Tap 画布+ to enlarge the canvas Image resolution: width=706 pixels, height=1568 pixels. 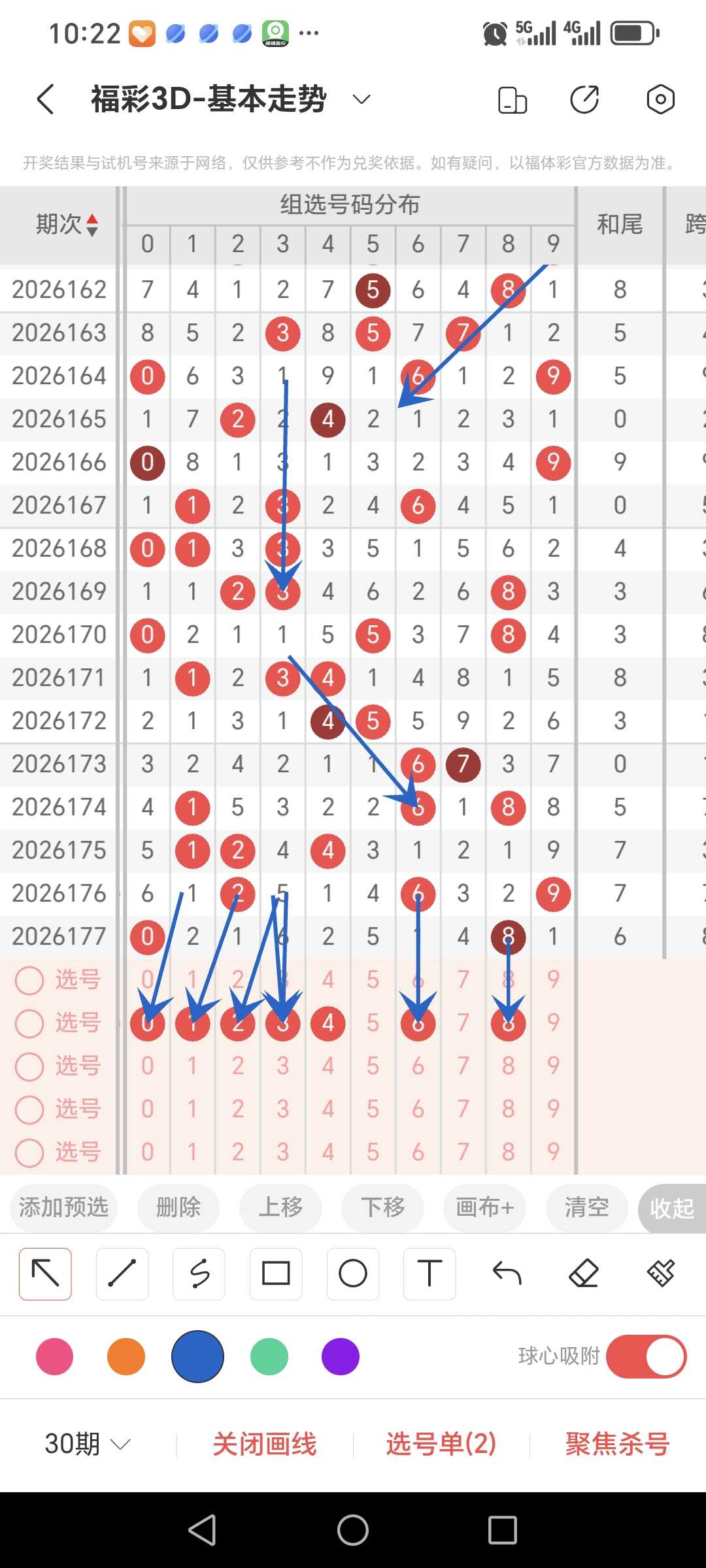tap(484, 1207)
